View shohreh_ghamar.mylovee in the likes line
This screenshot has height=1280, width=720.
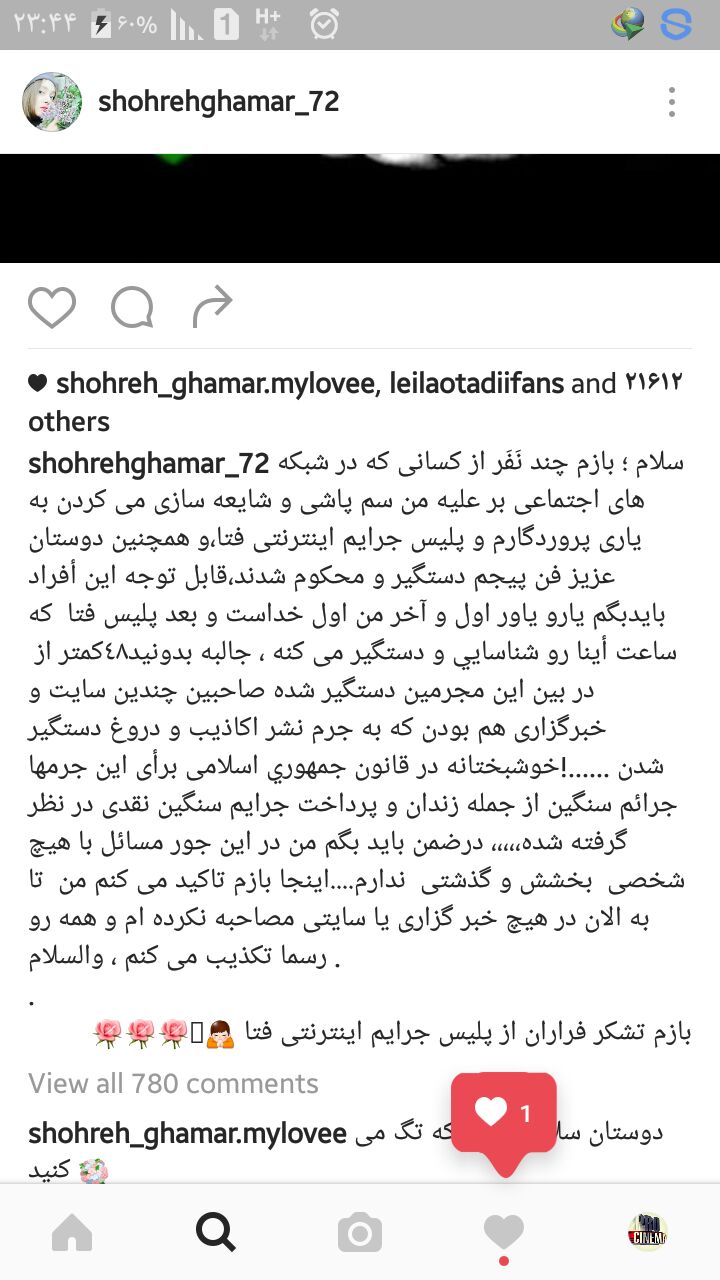click(212, 383)
